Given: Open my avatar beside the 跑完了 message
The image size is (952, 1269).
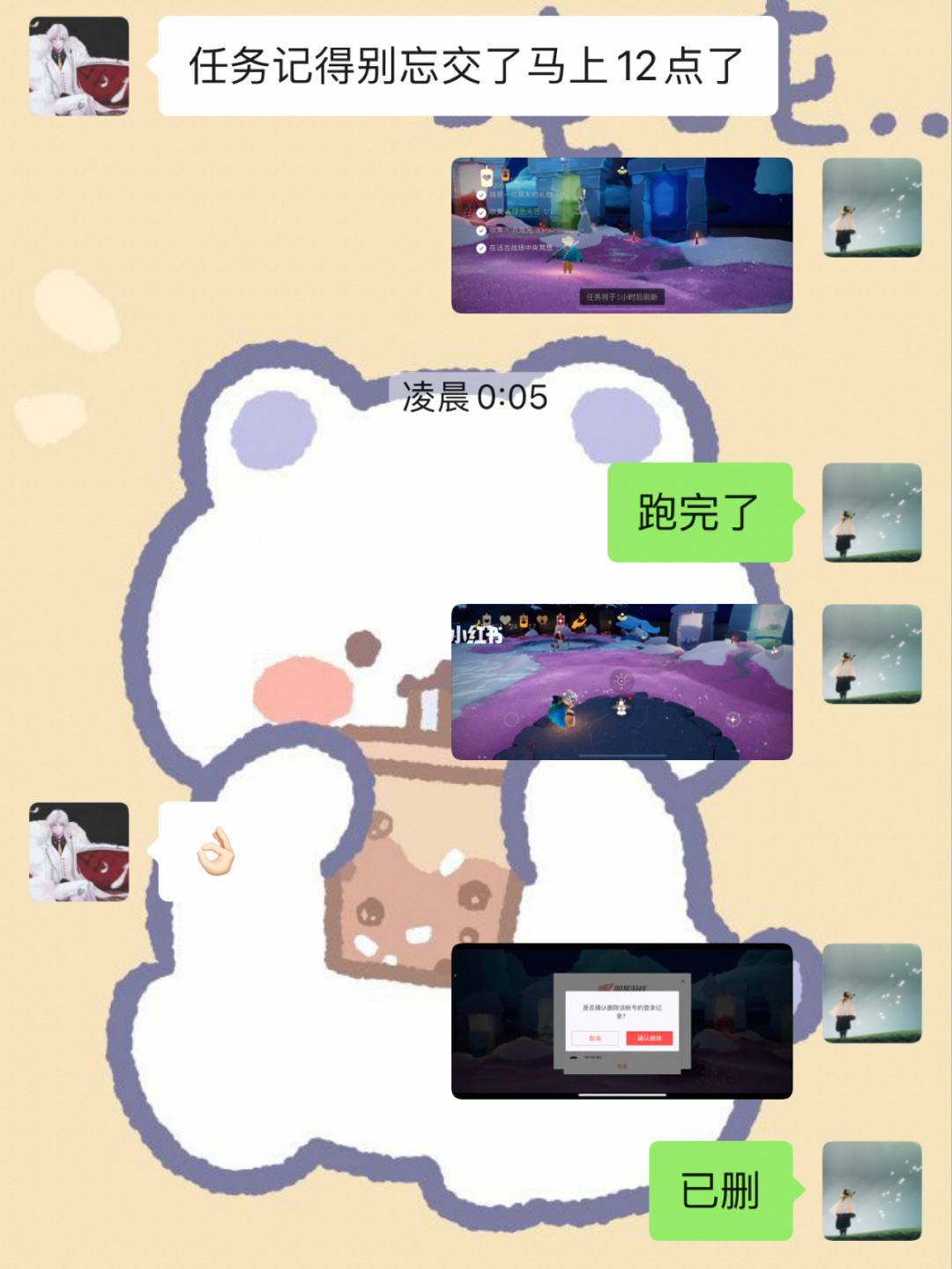Looking at the screenshot, I should [x=872, y=512].
